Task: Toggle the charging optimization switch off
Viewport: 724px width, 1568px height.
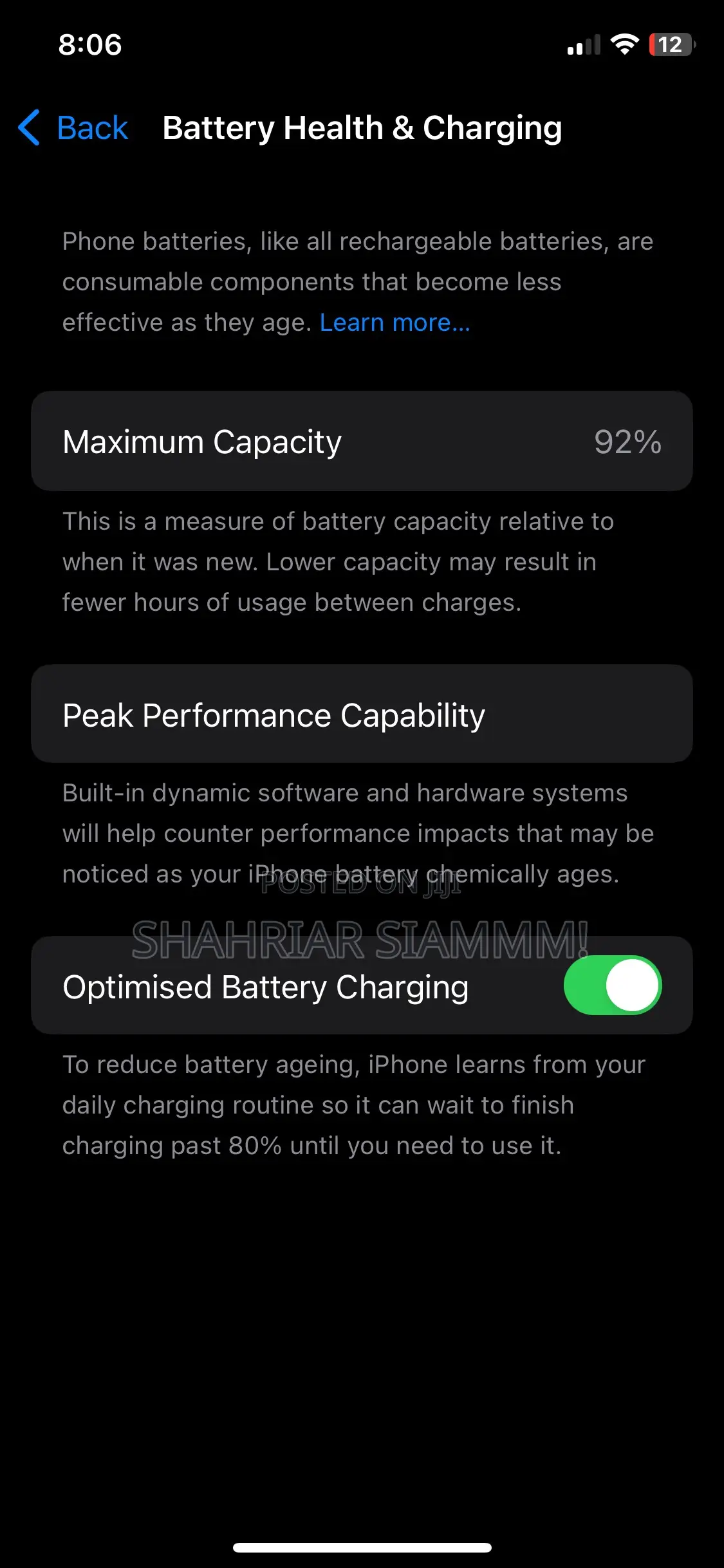Action: tap(610, 985)
